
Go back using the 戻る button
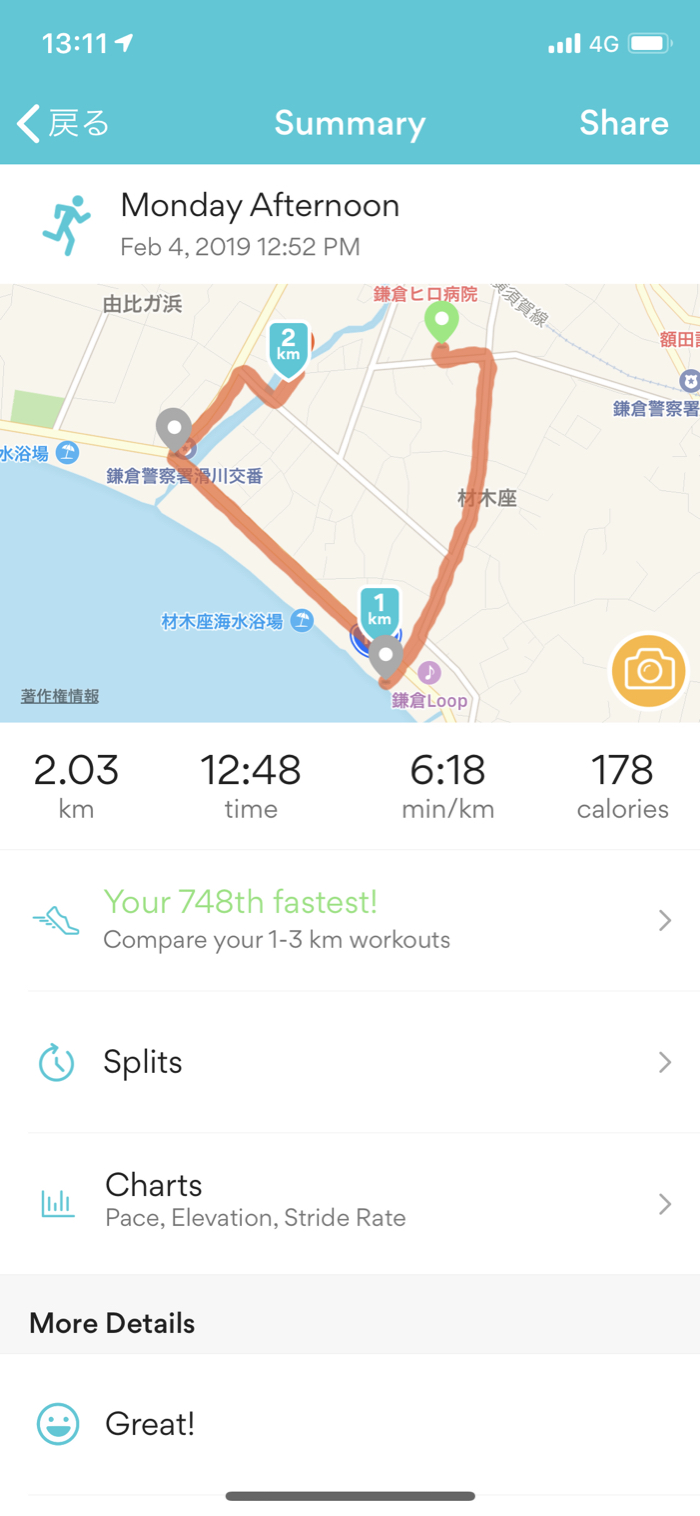(62, 123)
